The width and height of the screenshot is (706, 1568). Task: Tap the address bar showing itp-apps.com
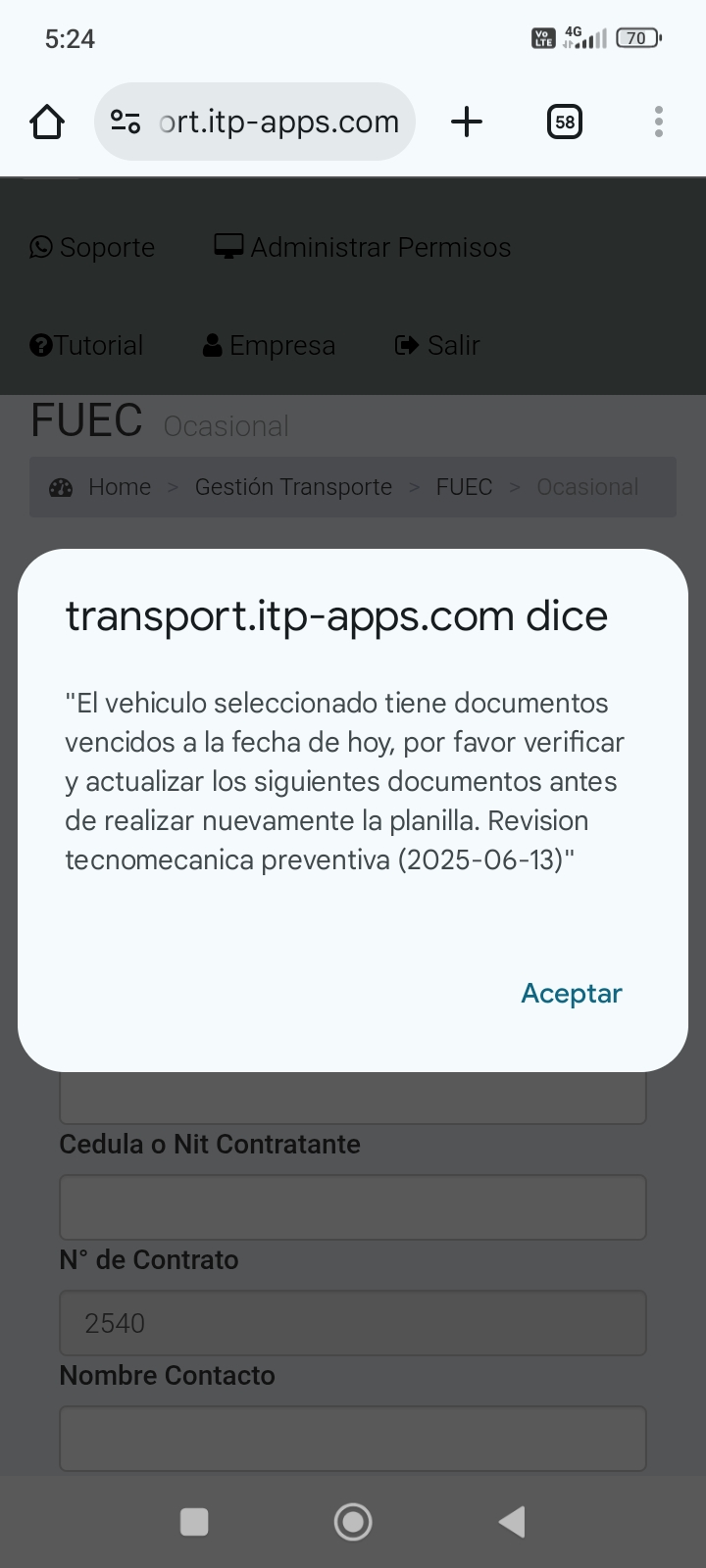pos(279,122)
